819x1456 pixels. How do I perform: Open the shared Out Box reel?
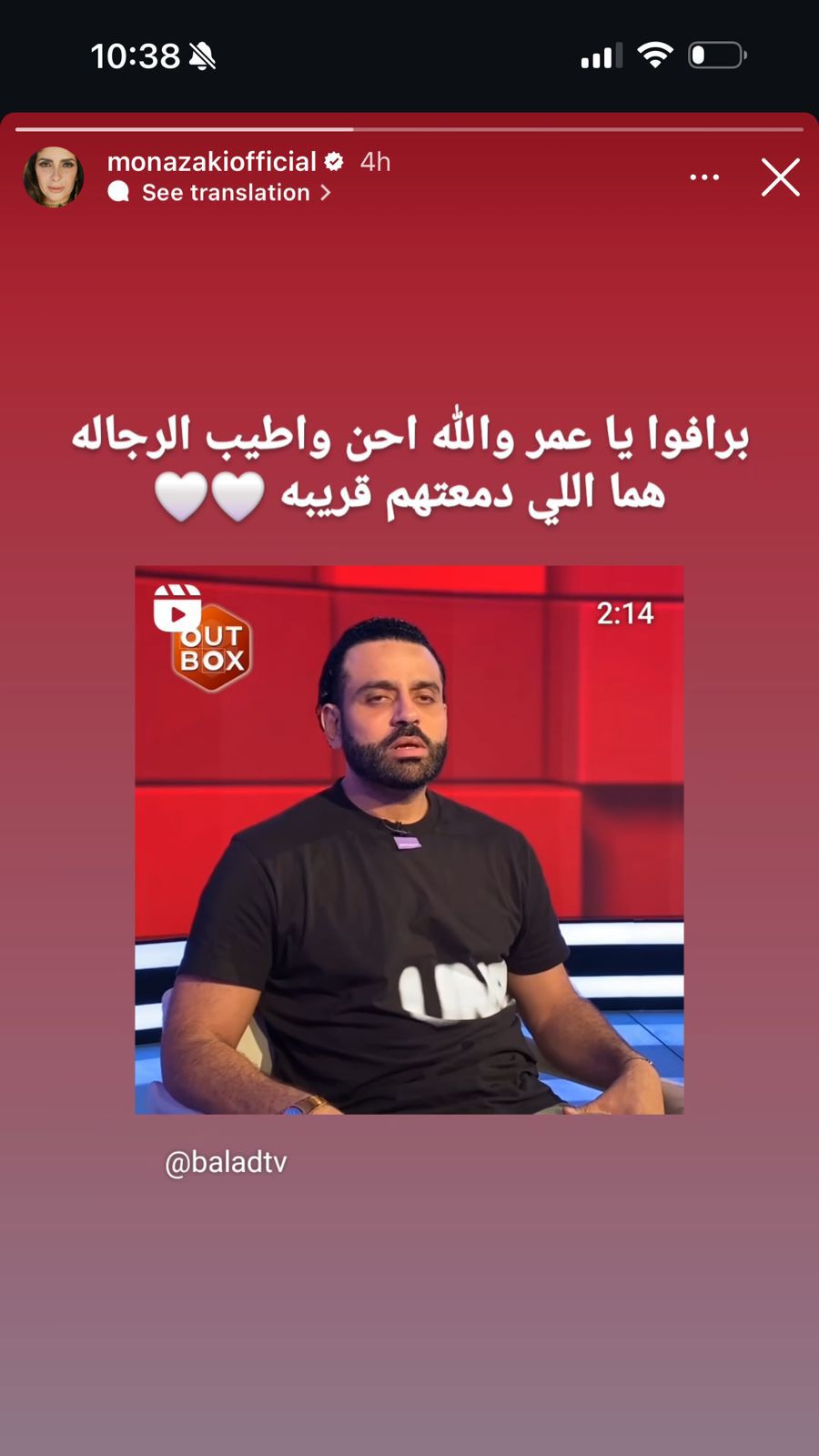click(x=409, y=839)
